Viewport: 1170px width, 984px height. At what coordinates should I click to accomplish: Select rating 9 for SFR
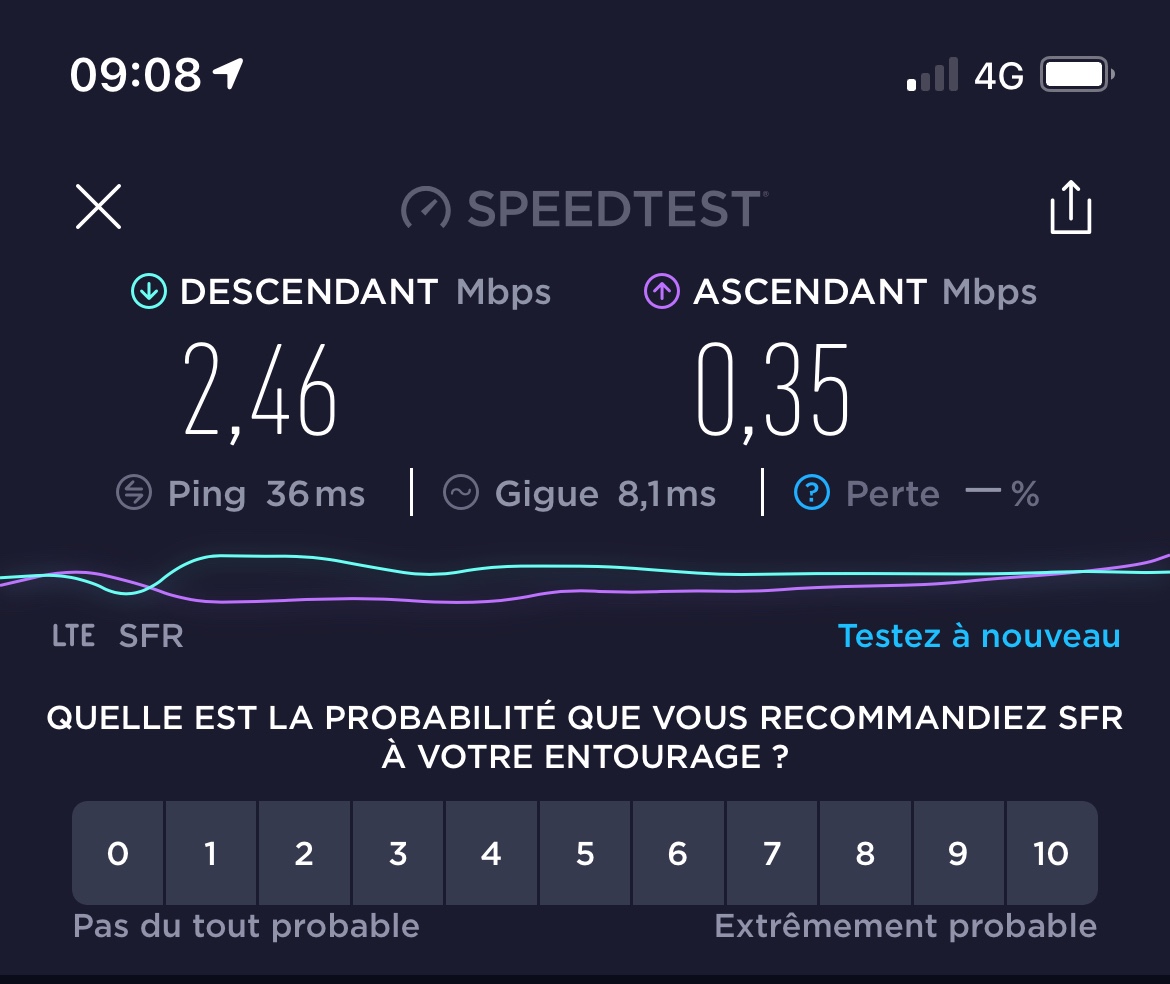click(959, 853)
